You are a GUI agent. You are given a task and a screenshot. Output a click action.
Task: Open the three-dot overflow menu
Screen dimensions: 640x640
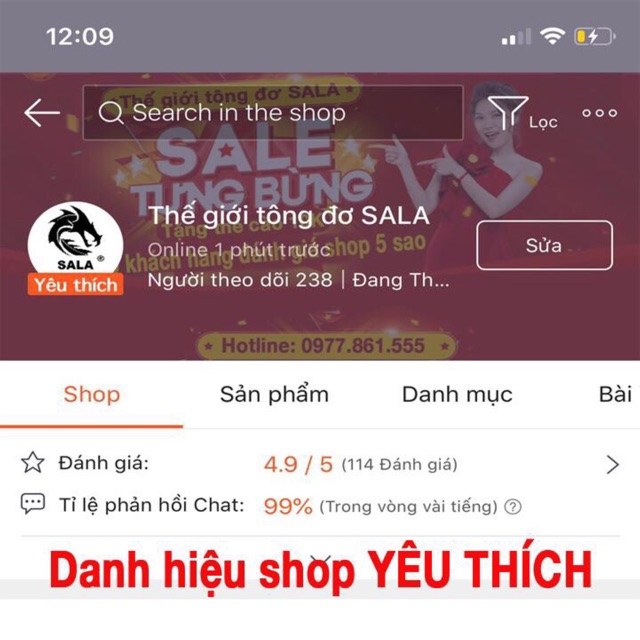(599, 113)
